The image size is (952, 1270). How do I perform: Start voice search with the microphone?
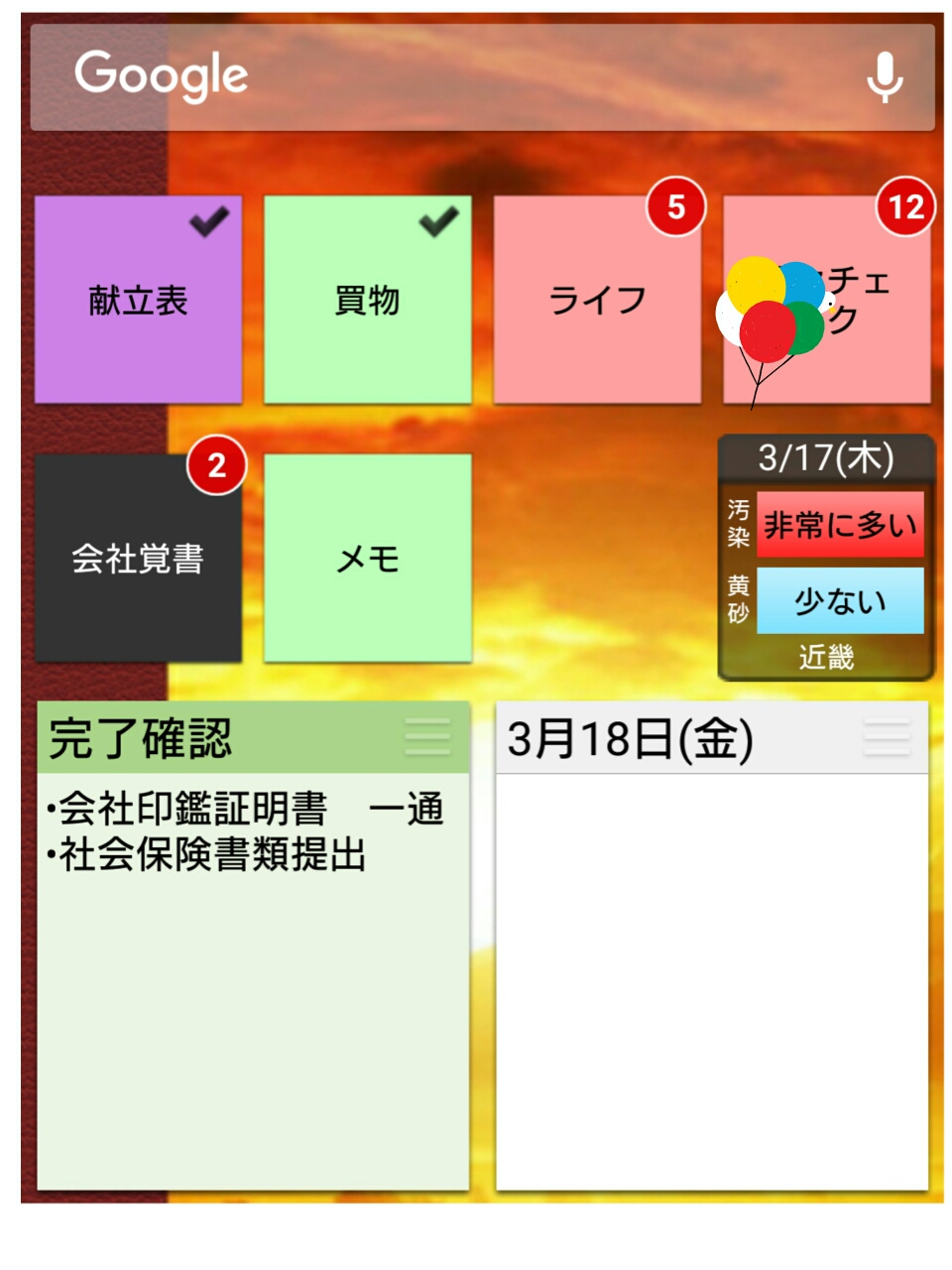(x=884, y=77)
